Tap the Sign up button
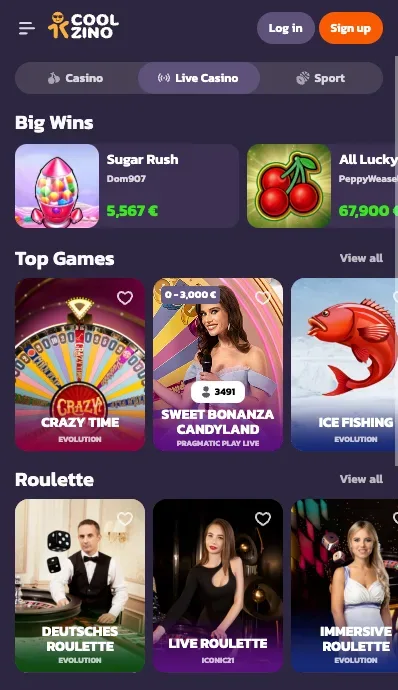Screen dimensions: 398x690 tap(351, 28)
